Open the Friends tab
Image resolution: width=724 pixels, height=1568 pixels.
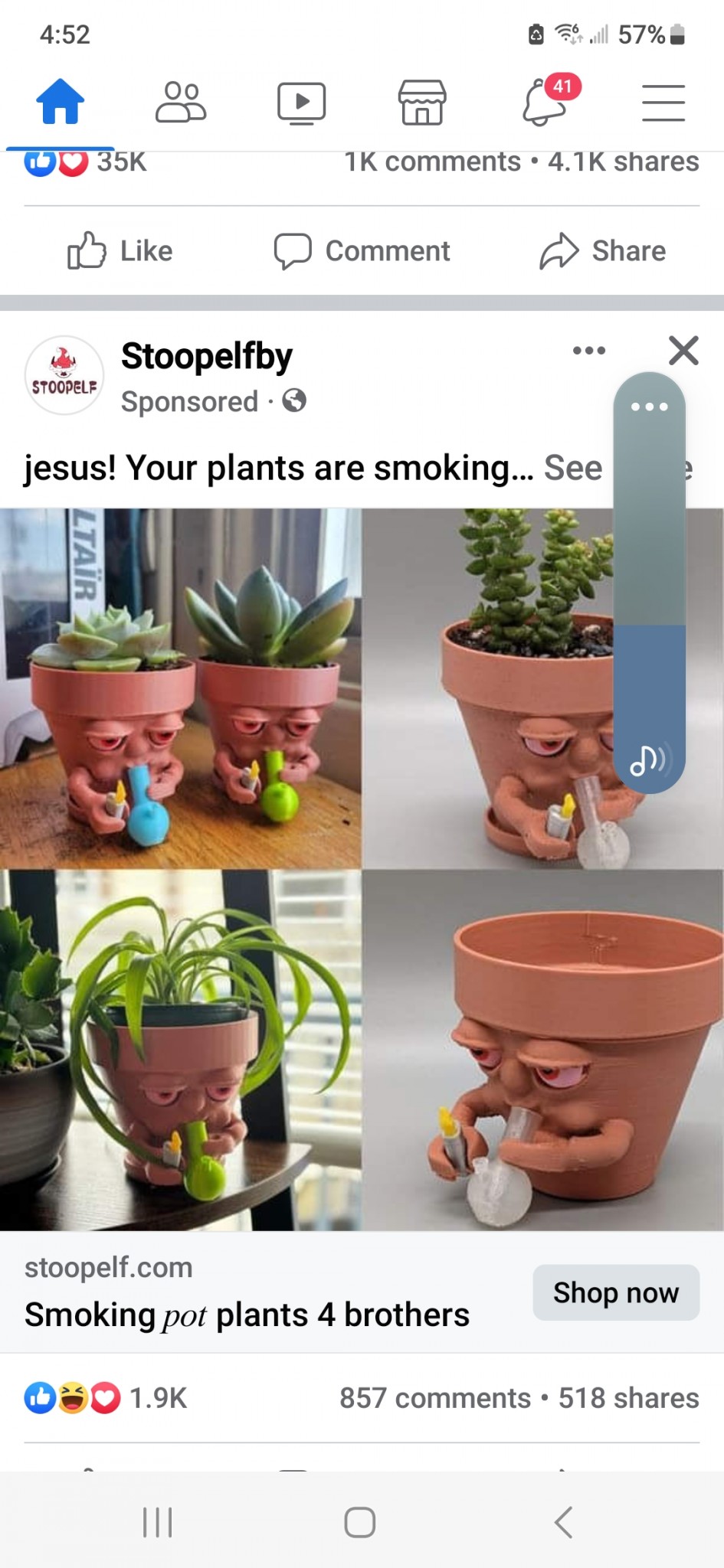[x=181, y=102]
